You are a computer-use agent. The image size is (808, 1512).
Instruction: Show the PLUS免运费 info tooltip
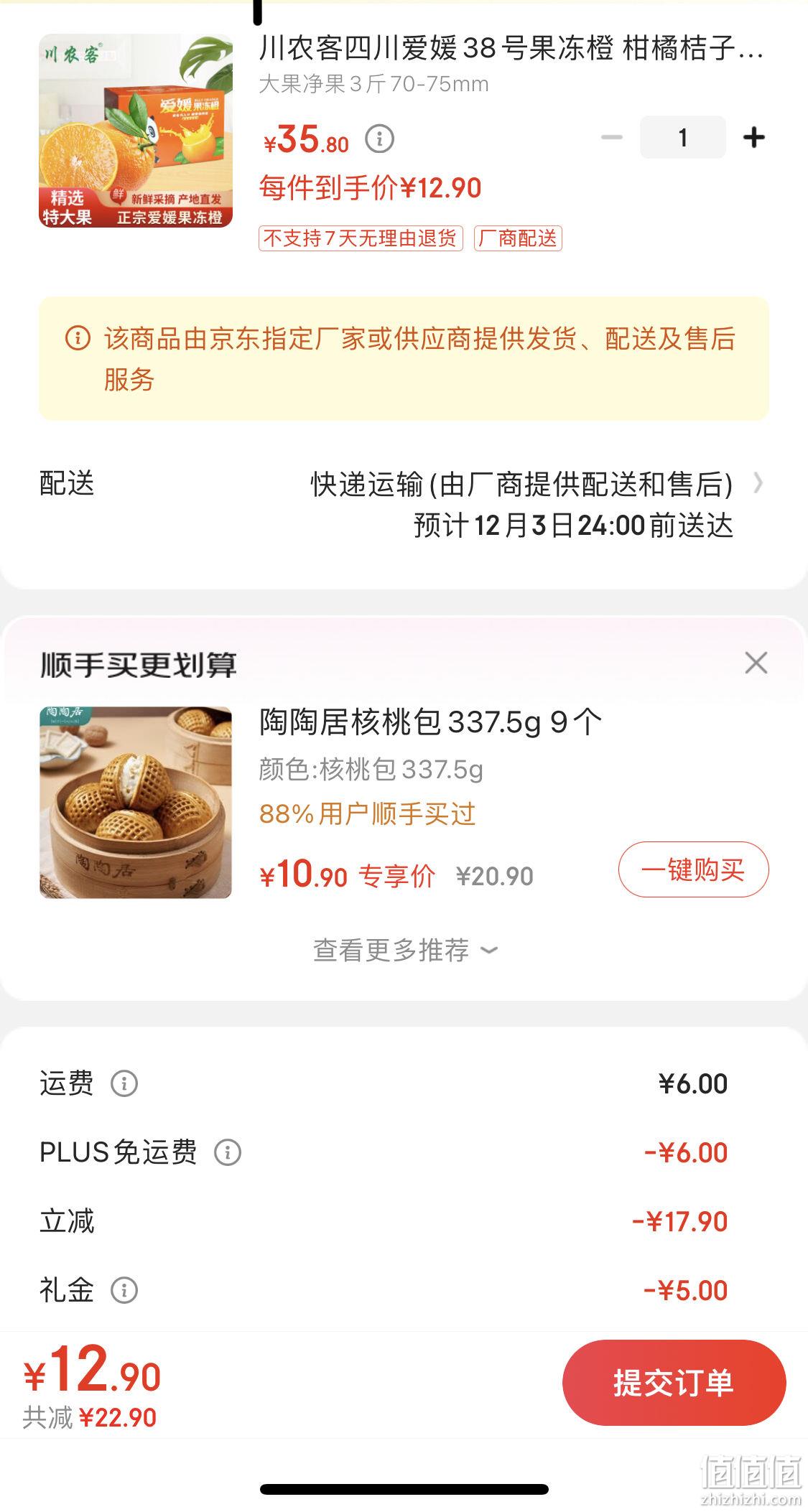[x=228, y=1152]
